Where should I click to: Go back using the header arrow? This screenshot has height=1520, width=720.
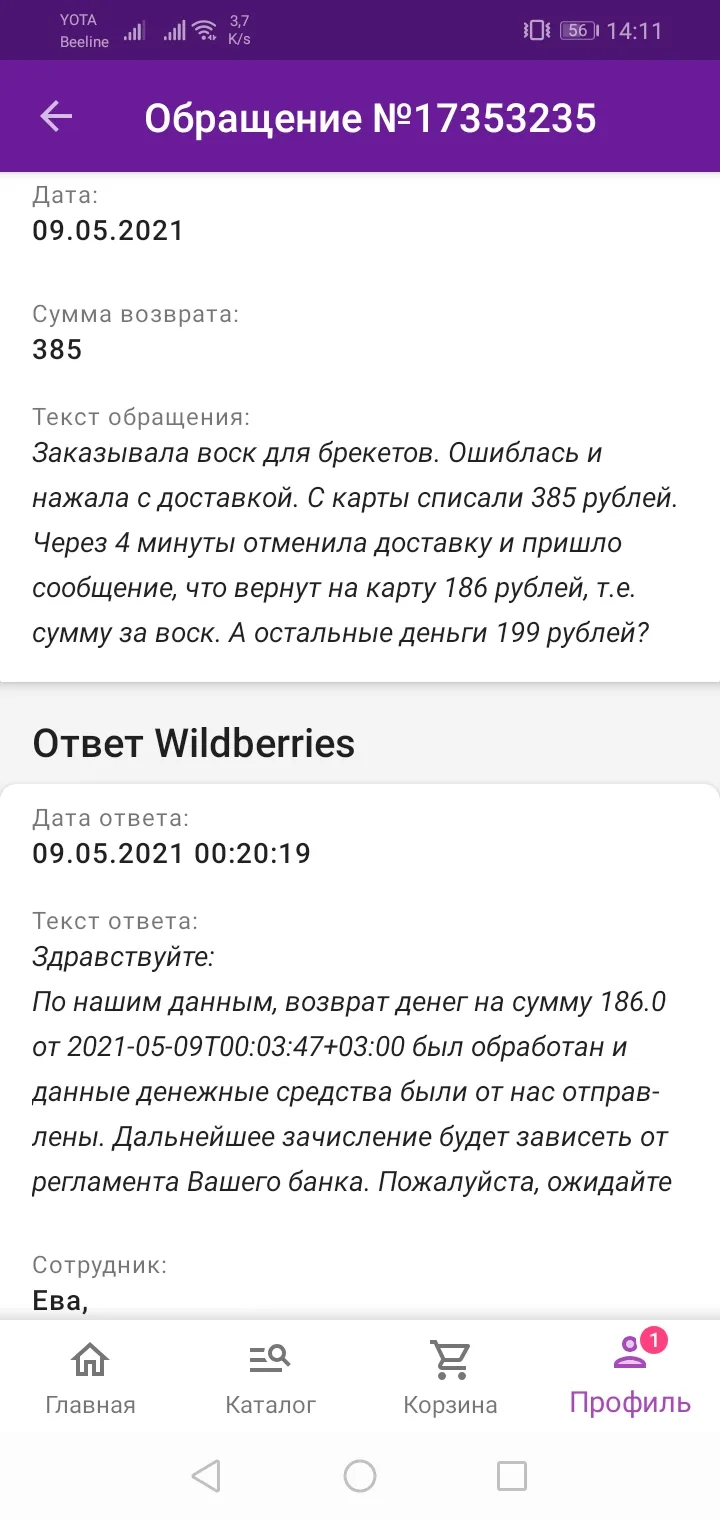coord(56,117)
